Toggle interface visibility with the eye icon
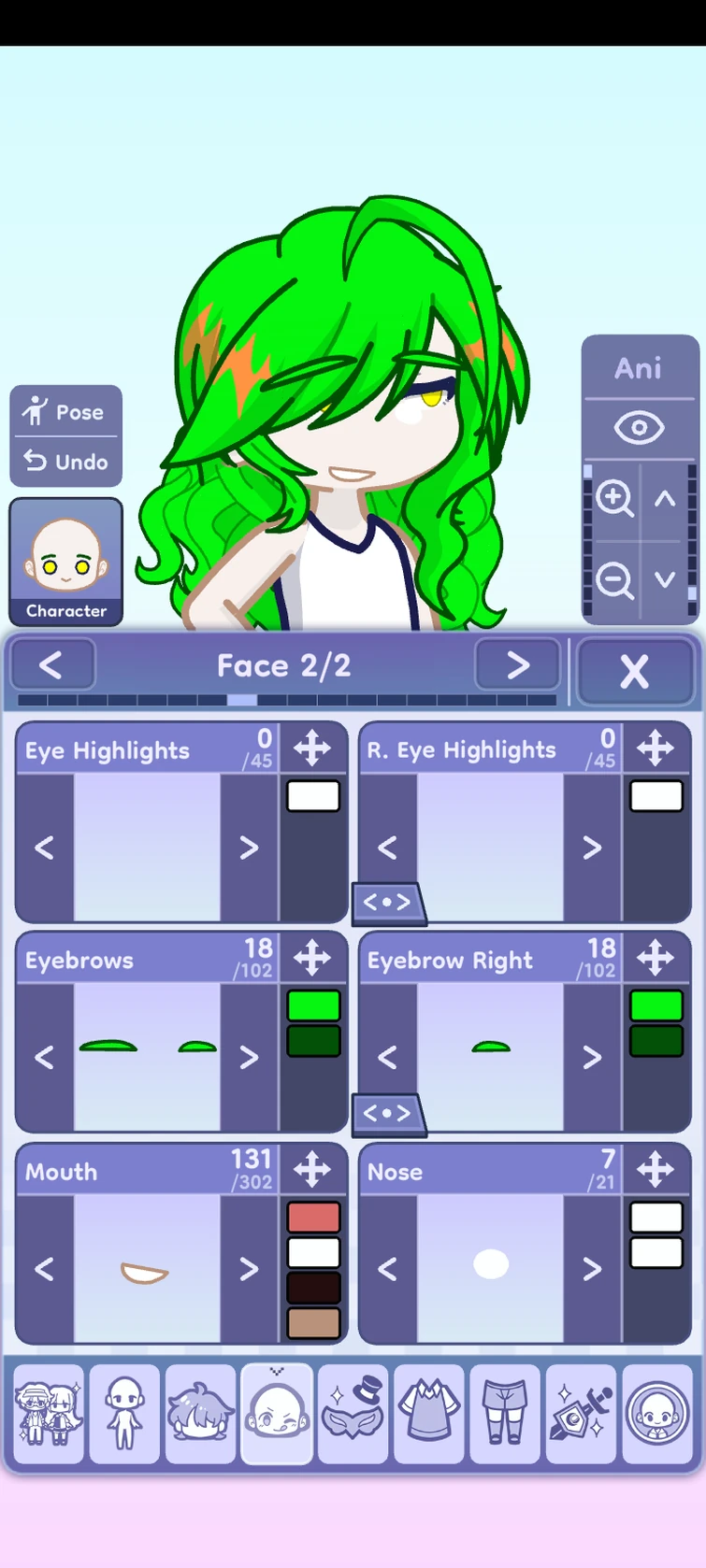Viewport: 706px width, 1568px height. (639, 427)
